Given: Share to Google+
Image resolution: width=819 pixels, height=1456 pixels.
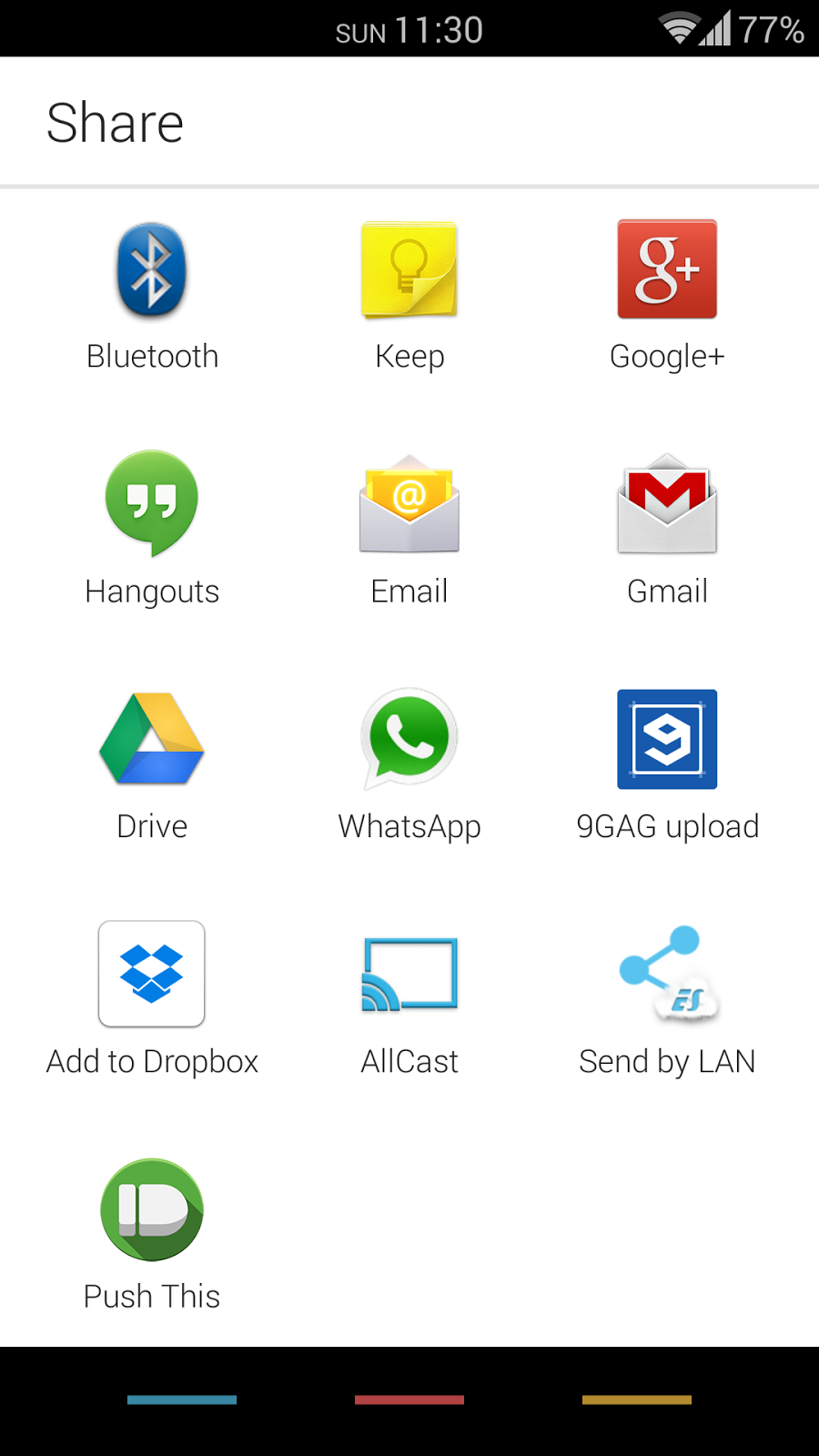Looking at the screenshot, I should point(667,270).
